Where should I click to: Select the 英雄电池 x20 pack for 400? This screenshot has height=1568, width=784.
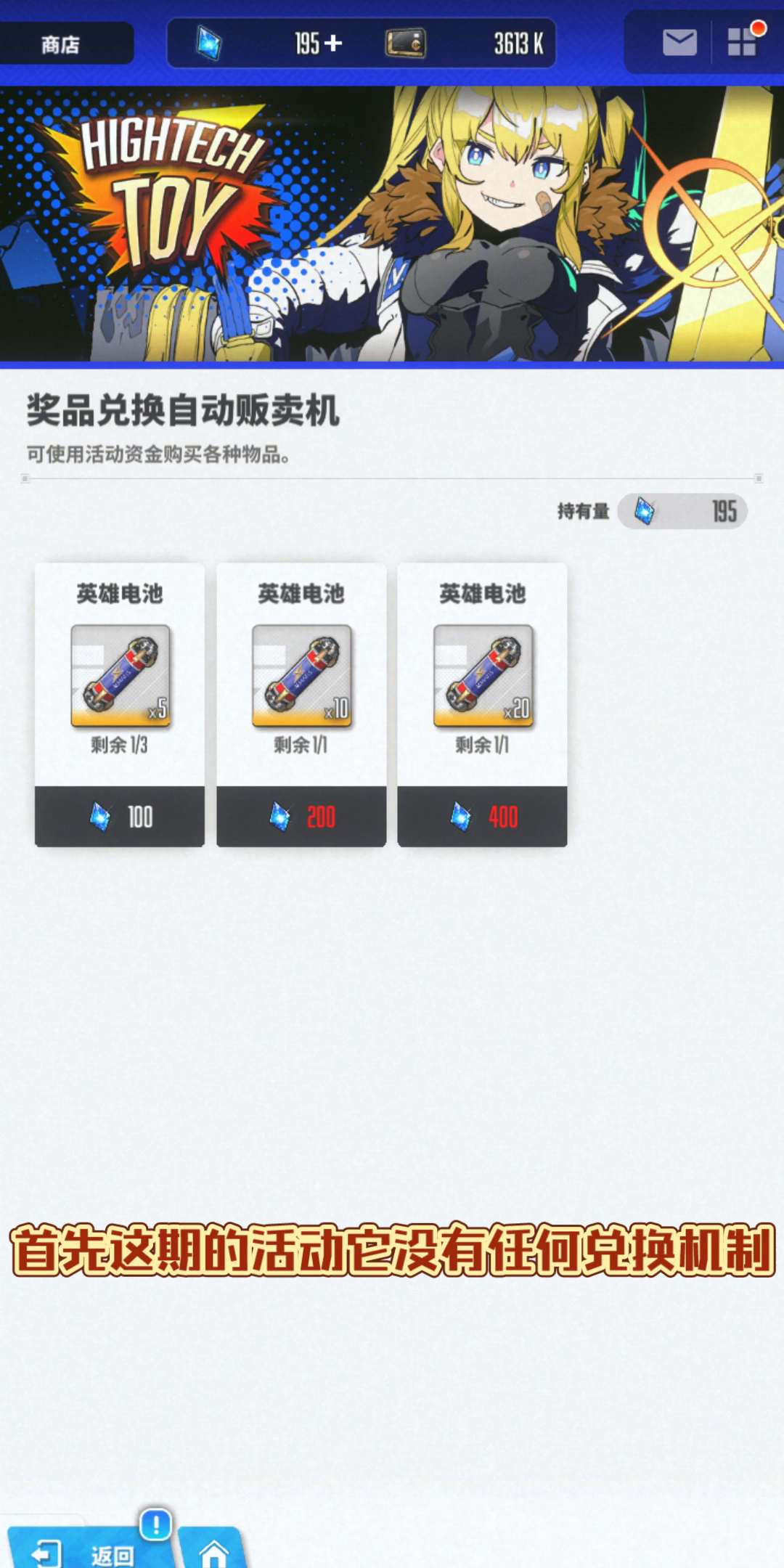[x=483, y=704]
